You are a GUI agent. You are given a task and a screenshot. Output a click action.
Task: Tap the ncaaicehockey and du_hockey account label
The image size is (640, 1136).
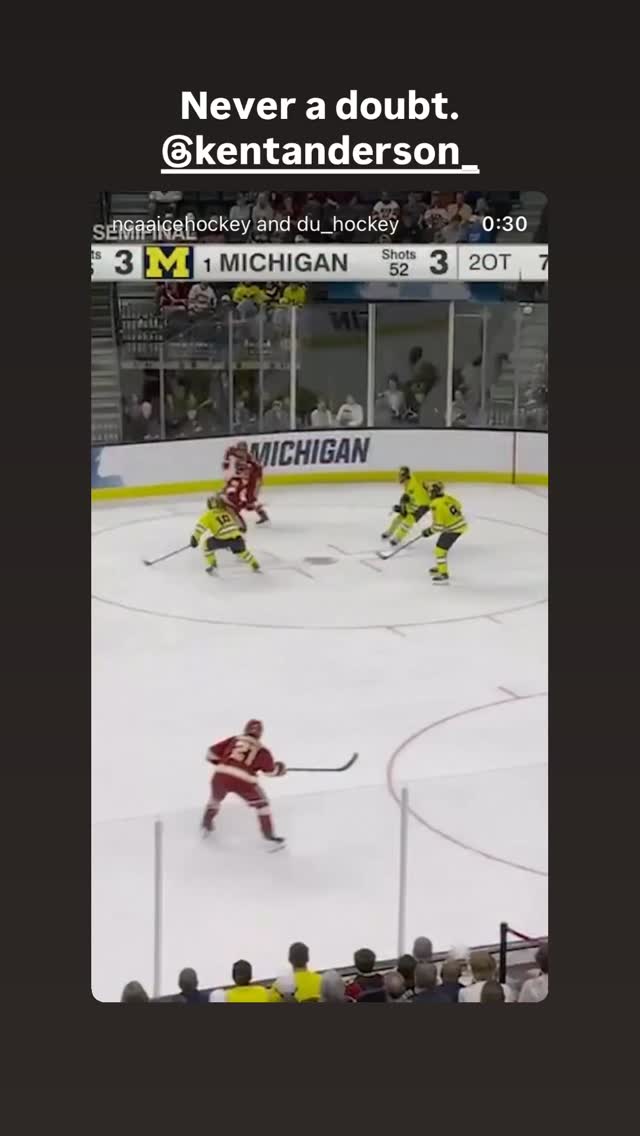255,225
